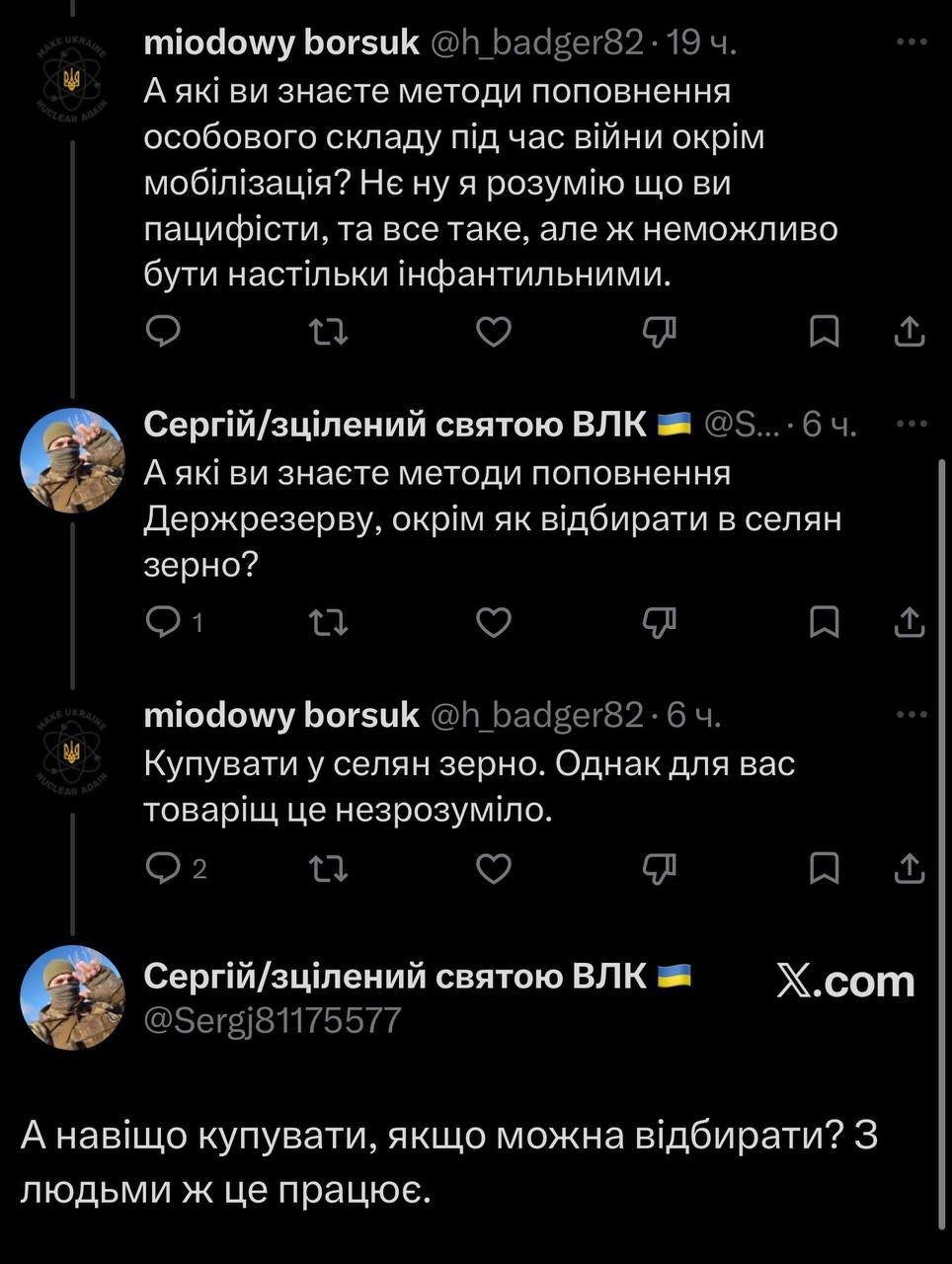Viewport: 952px width, 1264px height.
Task: Share miodowy borsuk's 19 ч. tweet
Action: coord(909,333)
